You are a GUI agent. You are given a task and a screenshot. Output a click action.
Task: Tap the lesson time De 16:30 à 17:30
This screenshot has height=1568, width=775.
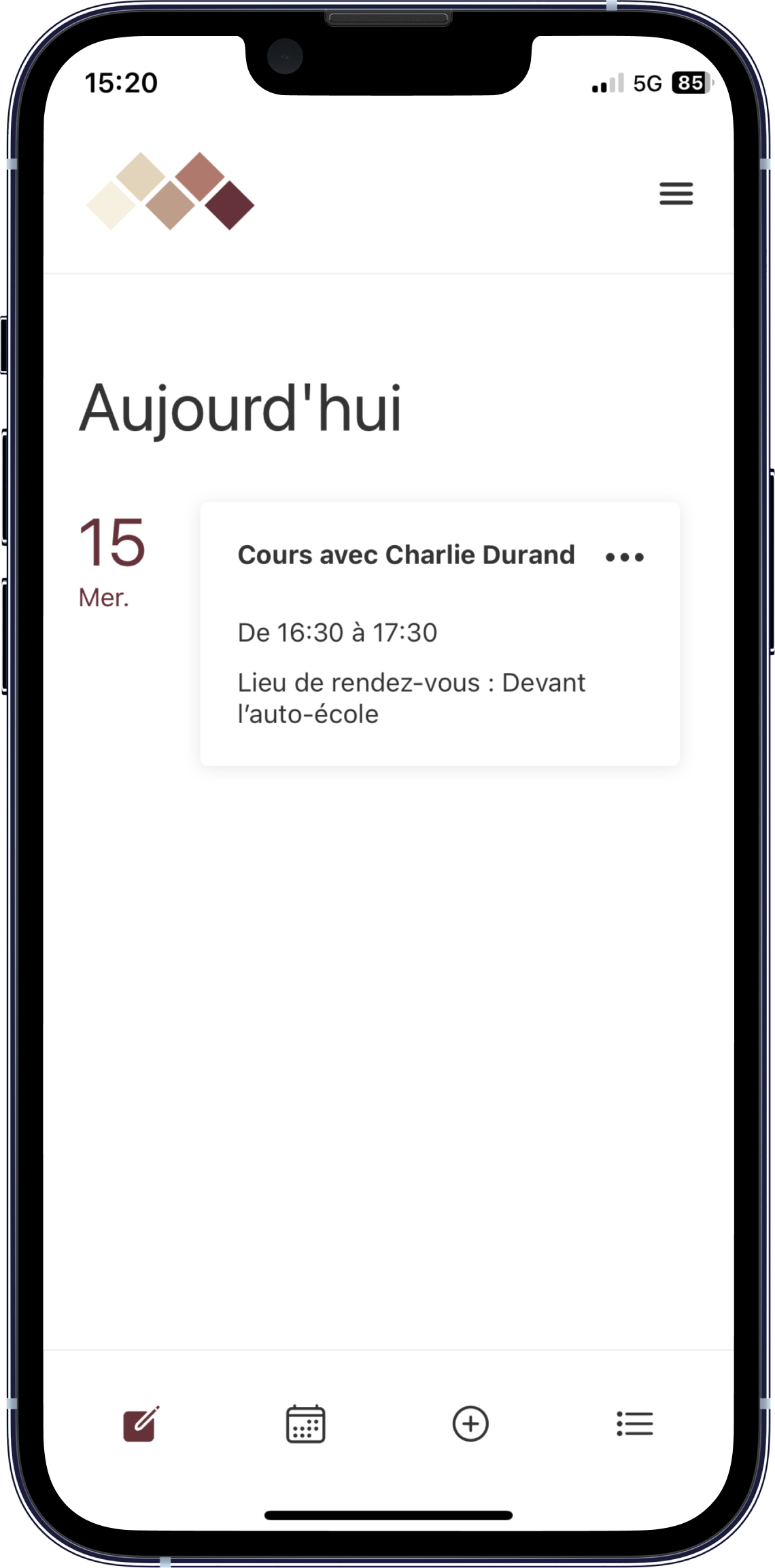(338, 632)
